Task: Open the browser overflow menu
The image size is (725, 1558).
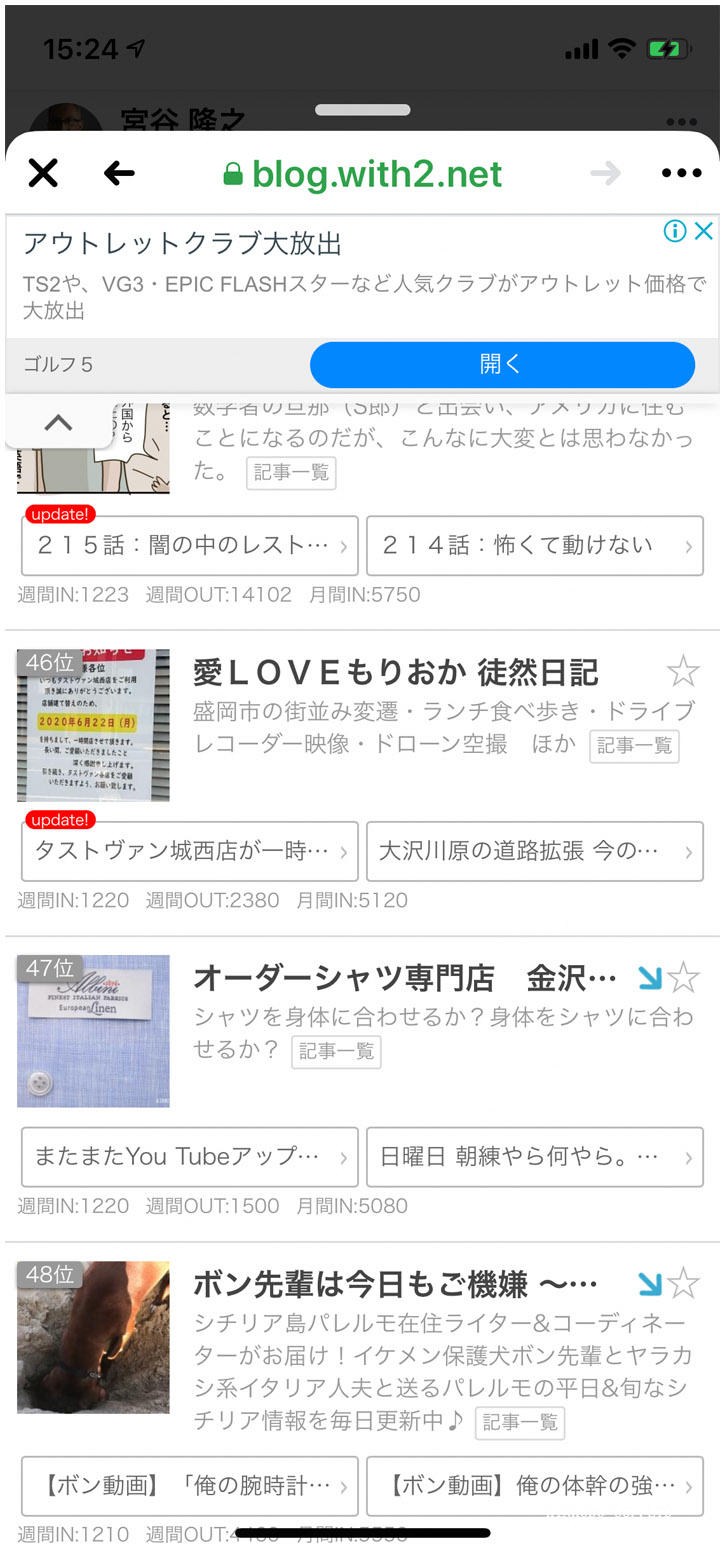Action: click(x=681, y=174)
